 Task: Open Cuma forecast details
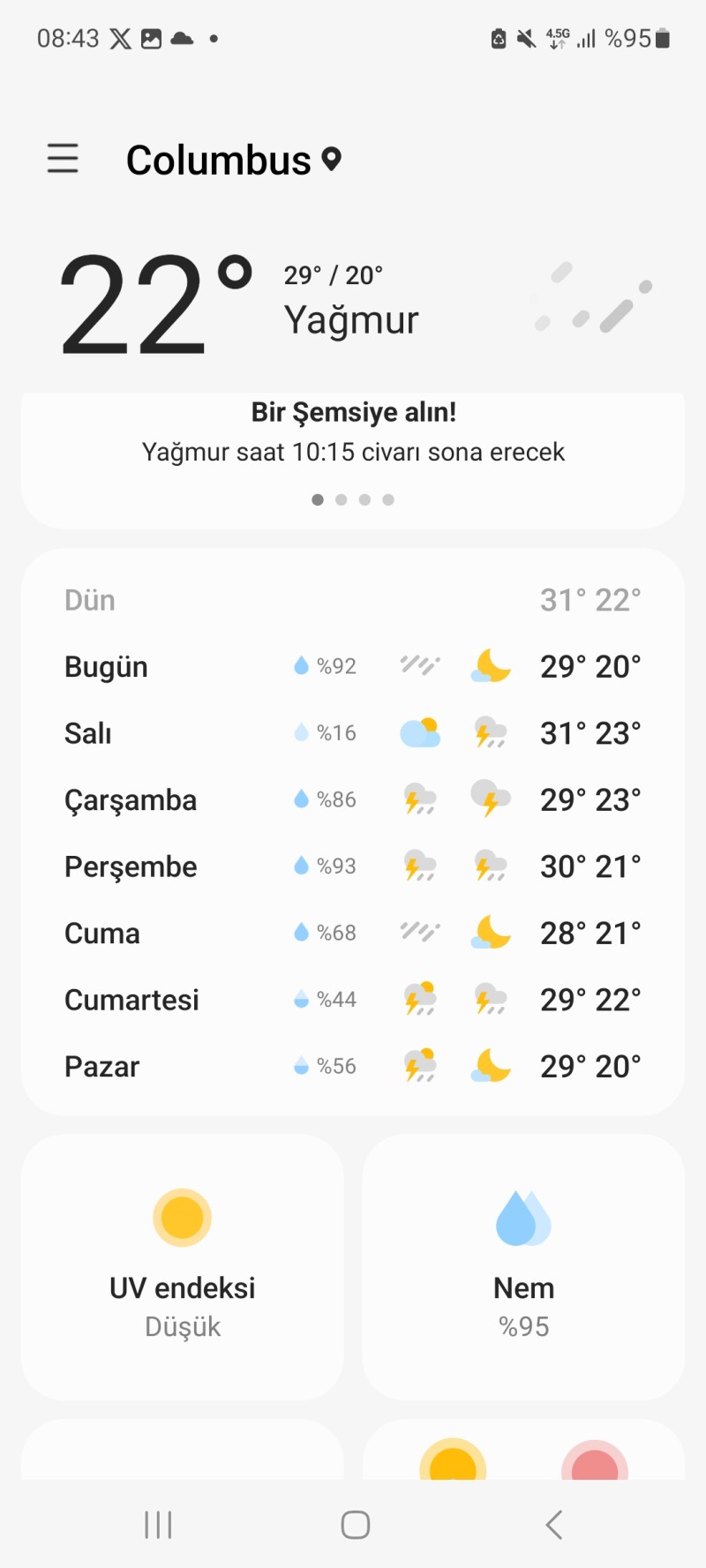(353, 934)
